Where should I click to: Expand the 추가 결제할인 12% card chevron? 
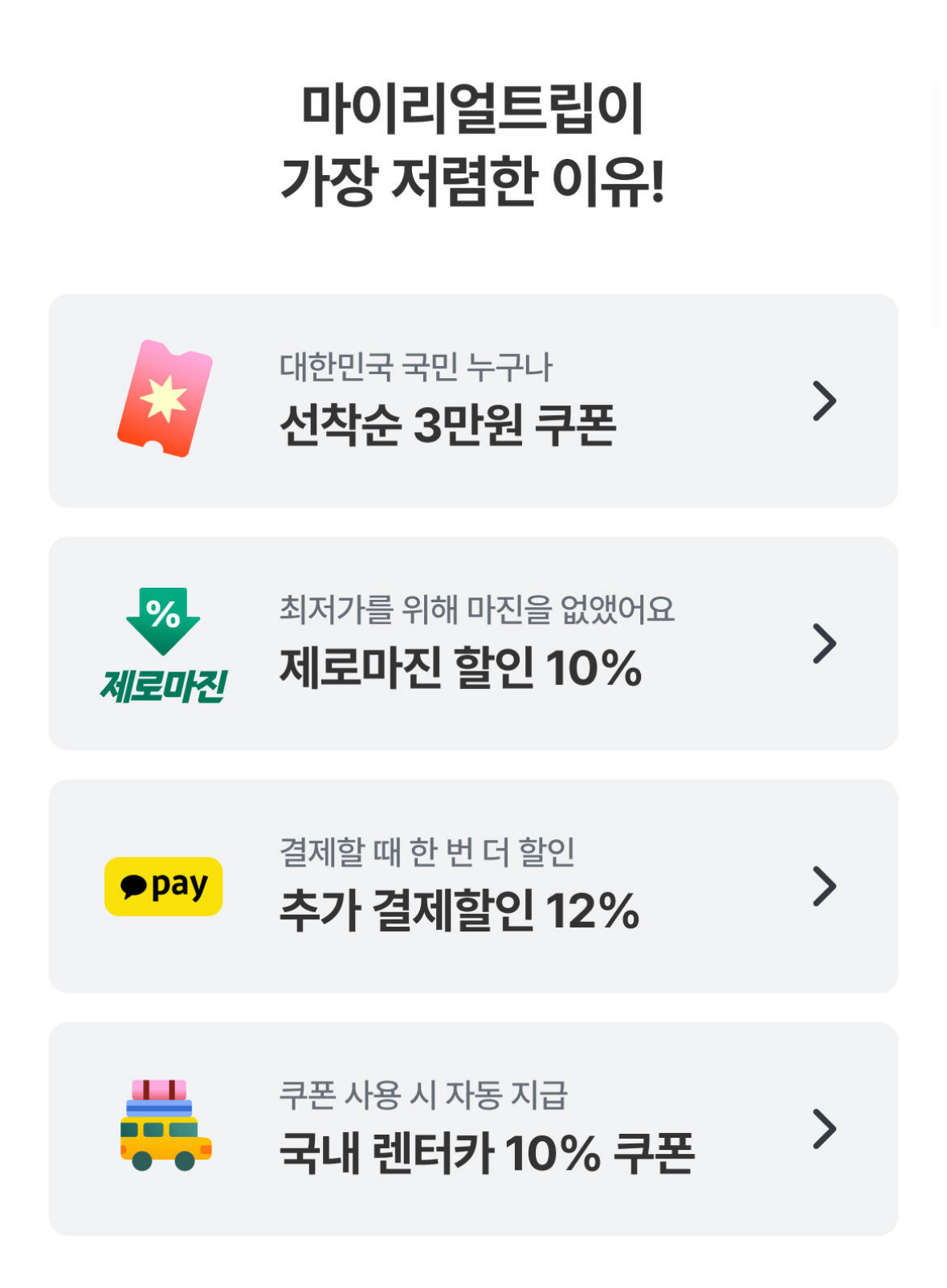pos(823,886)
